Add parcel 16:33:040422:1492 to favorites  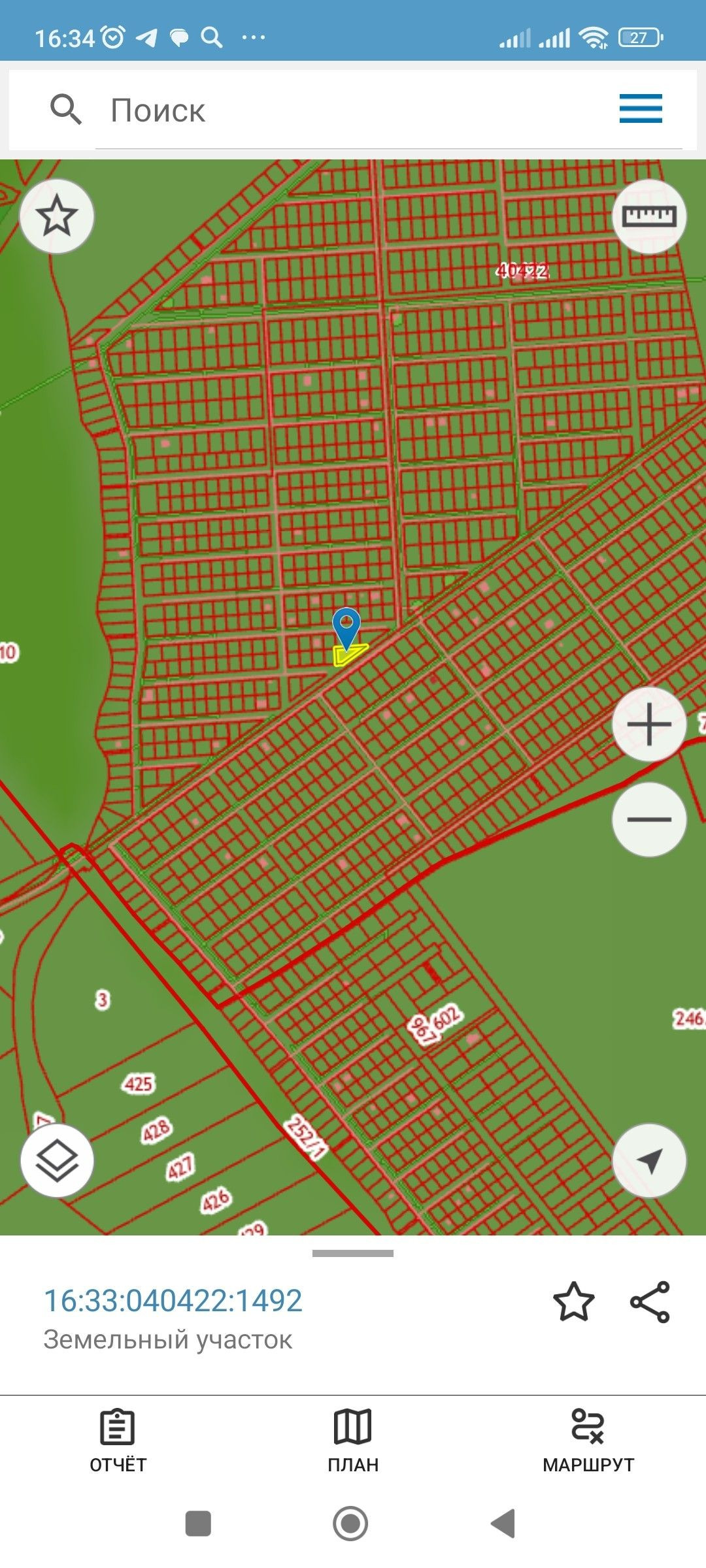[573, 1301]
